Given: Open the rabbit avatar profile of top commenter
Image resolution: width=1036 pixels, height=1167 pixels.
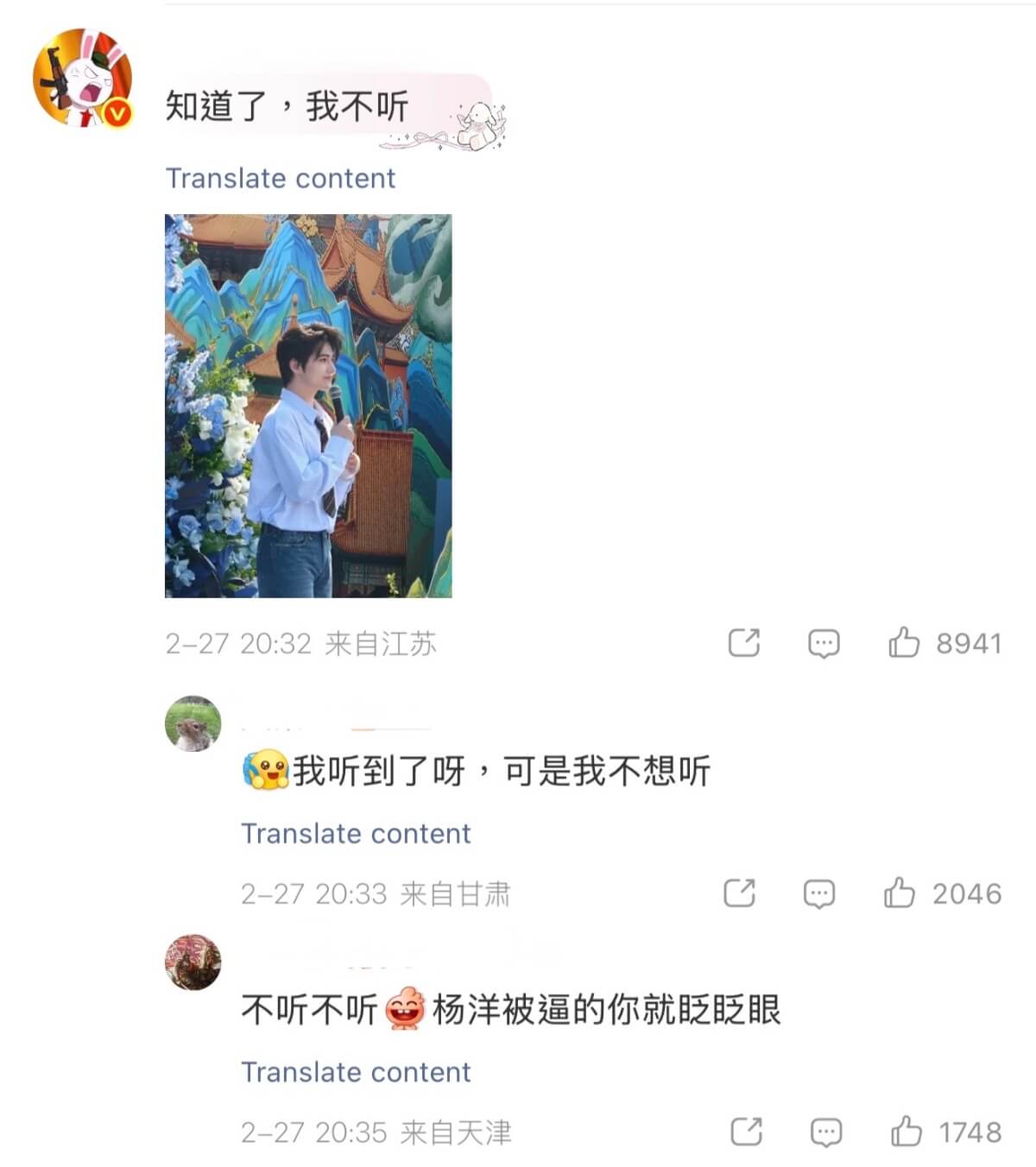Looking at the screenshot, I should pos(83,78).
